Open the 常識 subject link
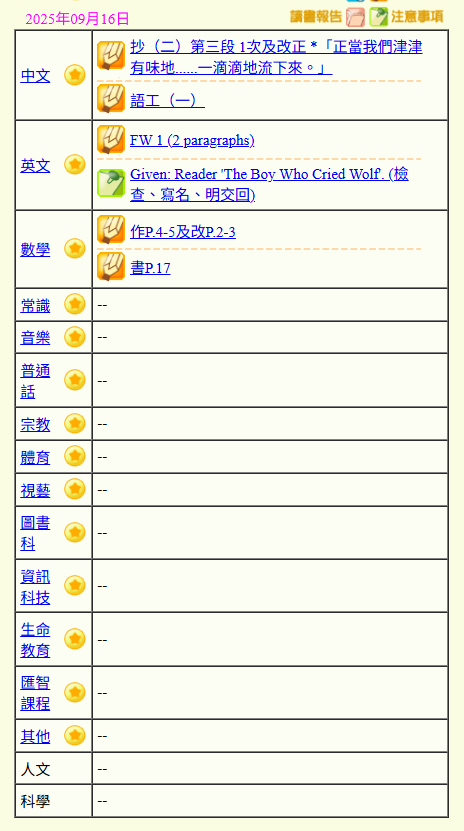This screenshot has width=464, height=831. (35, 305)
